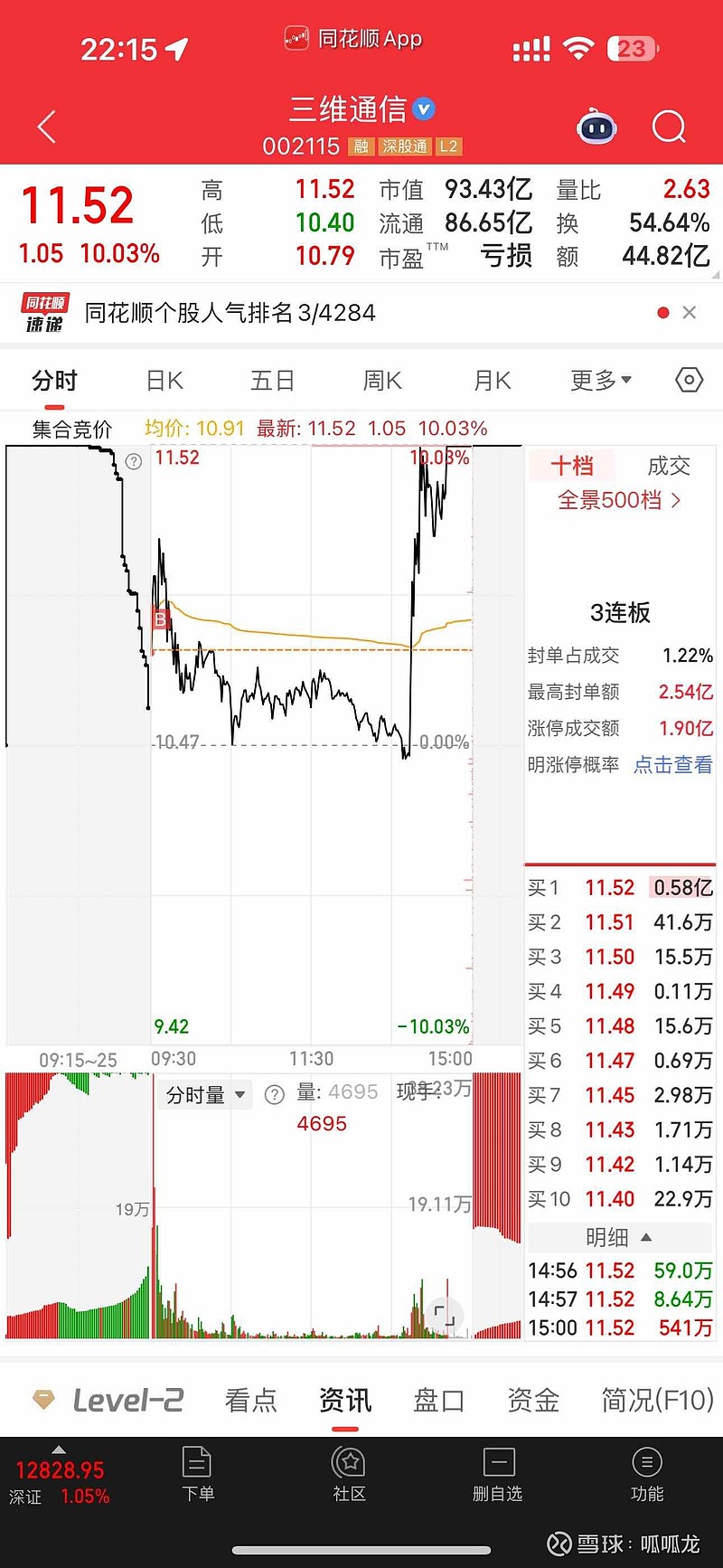The height and width of the screenshot is (1568, 723).
Task: Collapse the 明细 trade detail section
Action: 620,1237
